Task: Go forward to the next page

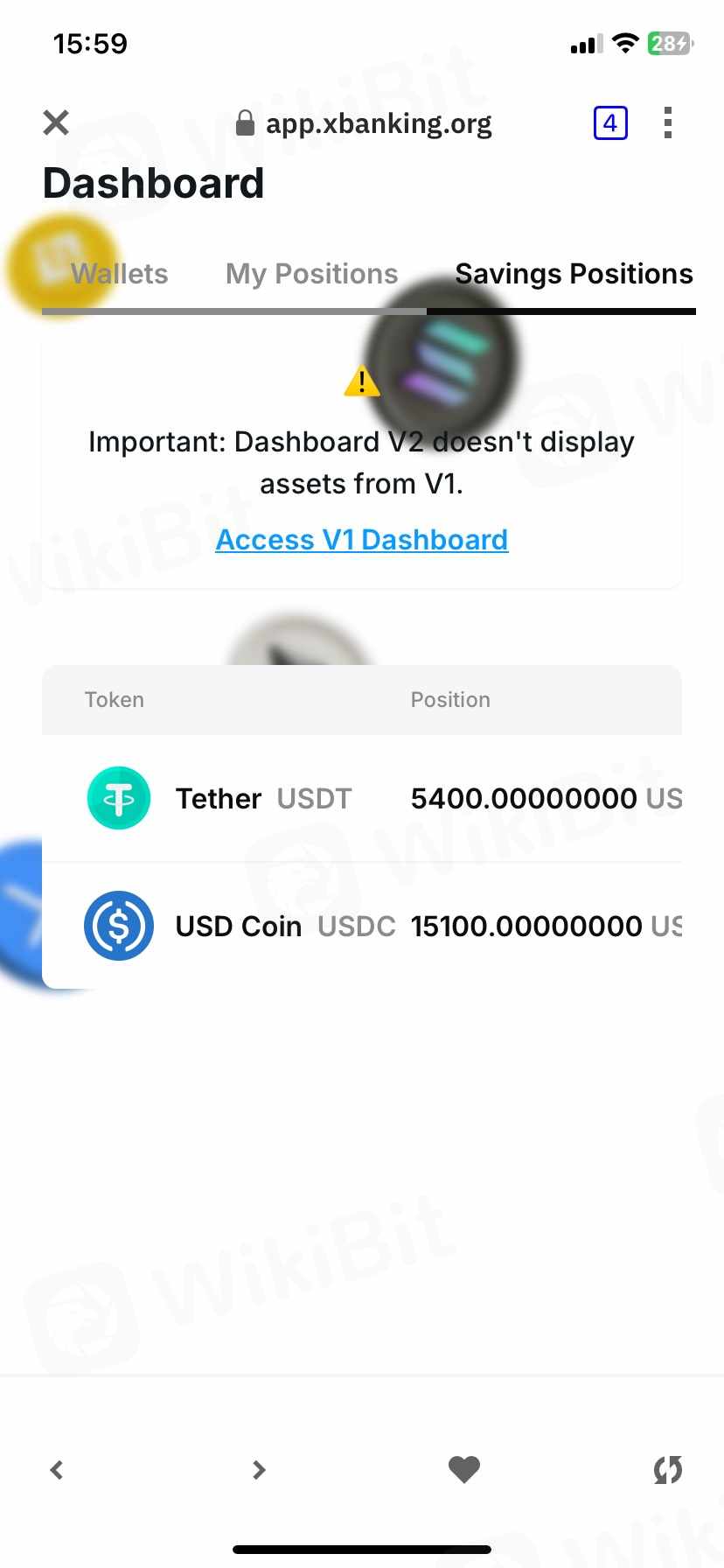Action: 259,1470
